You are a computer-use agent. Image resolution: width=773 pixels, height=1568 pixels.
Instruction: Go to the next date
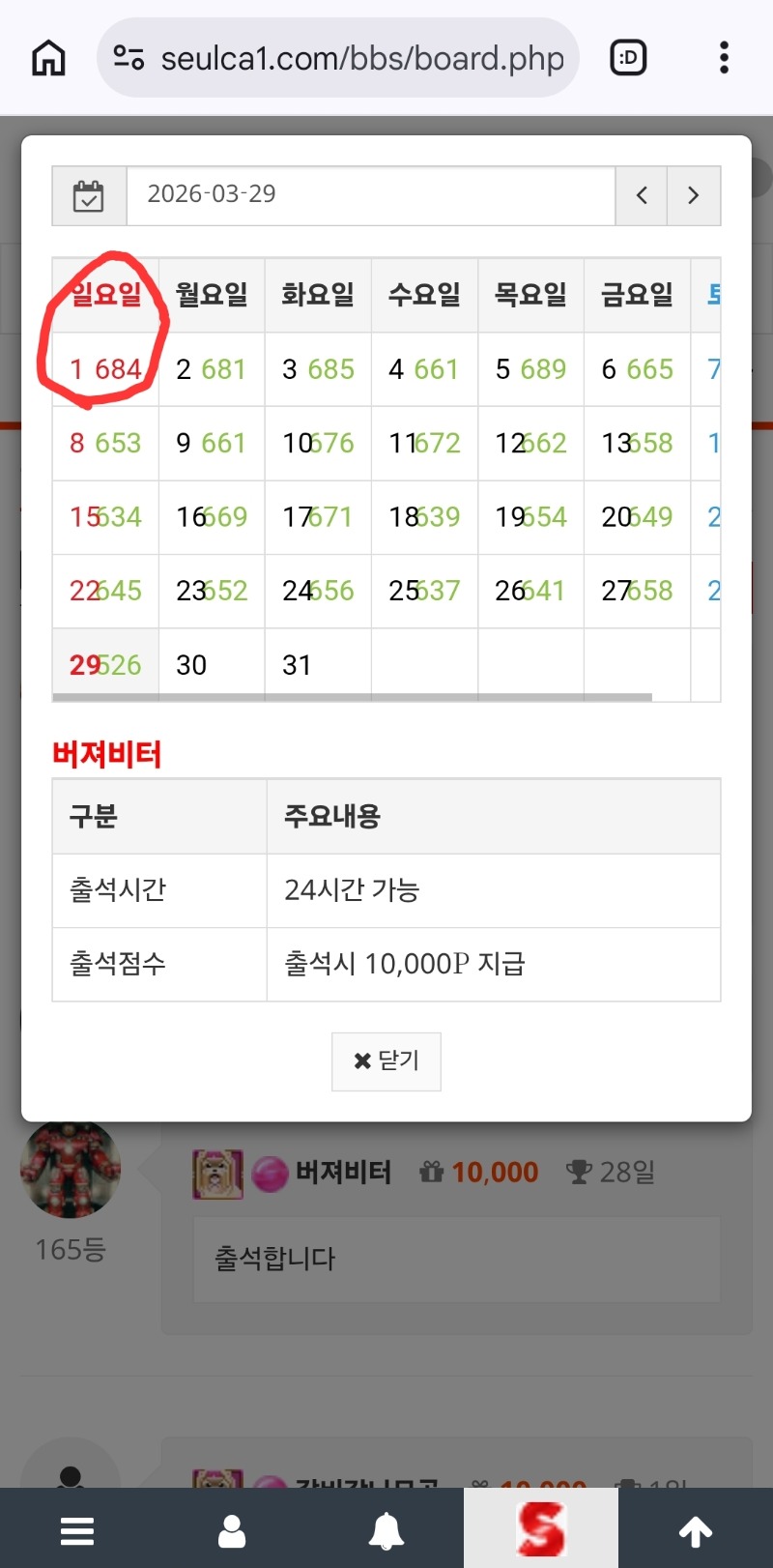click(x=693, y=196)
